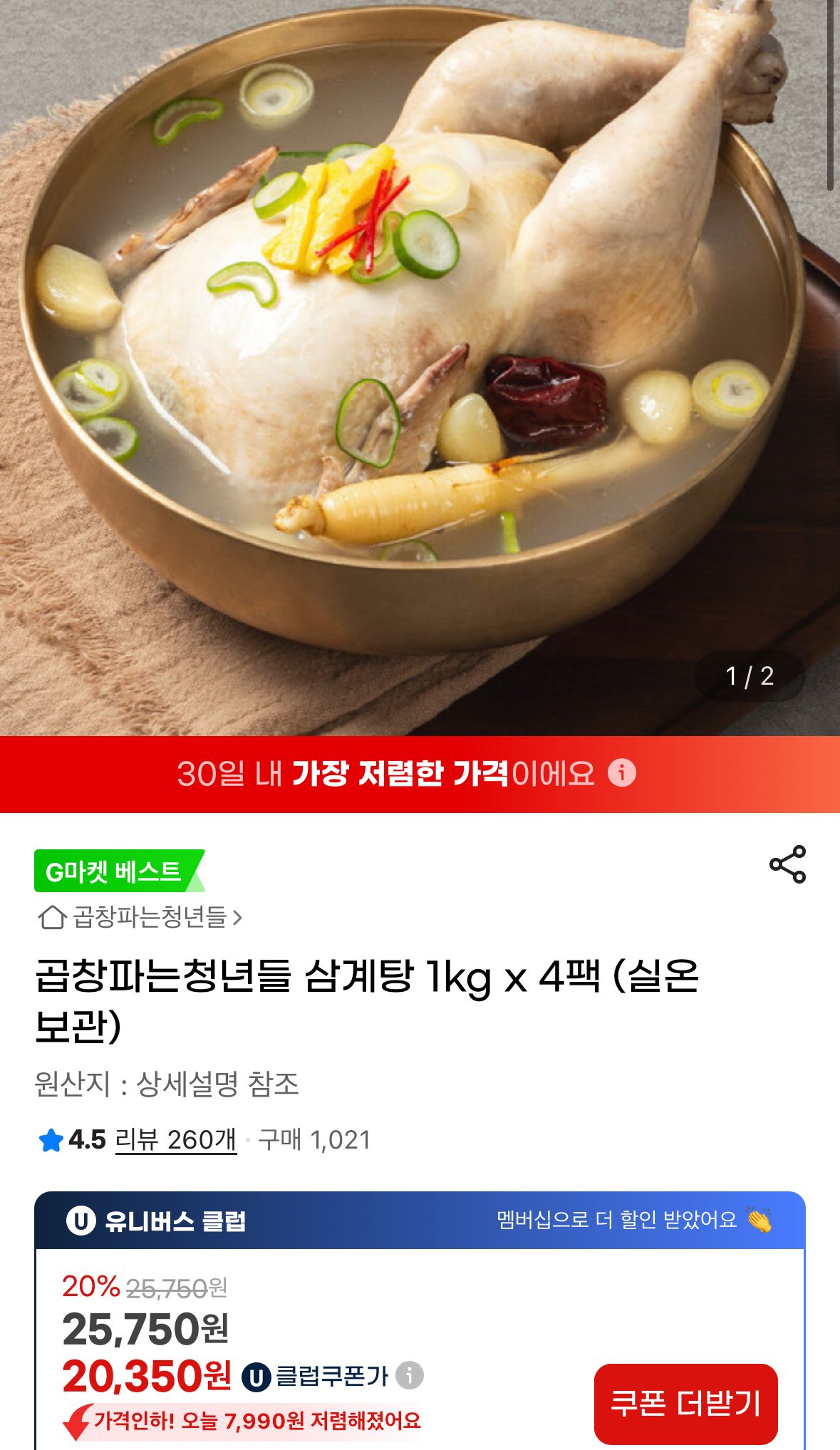
Task: Tap the 쿠폰 더받기 button
Action: tap(685, 1403)
